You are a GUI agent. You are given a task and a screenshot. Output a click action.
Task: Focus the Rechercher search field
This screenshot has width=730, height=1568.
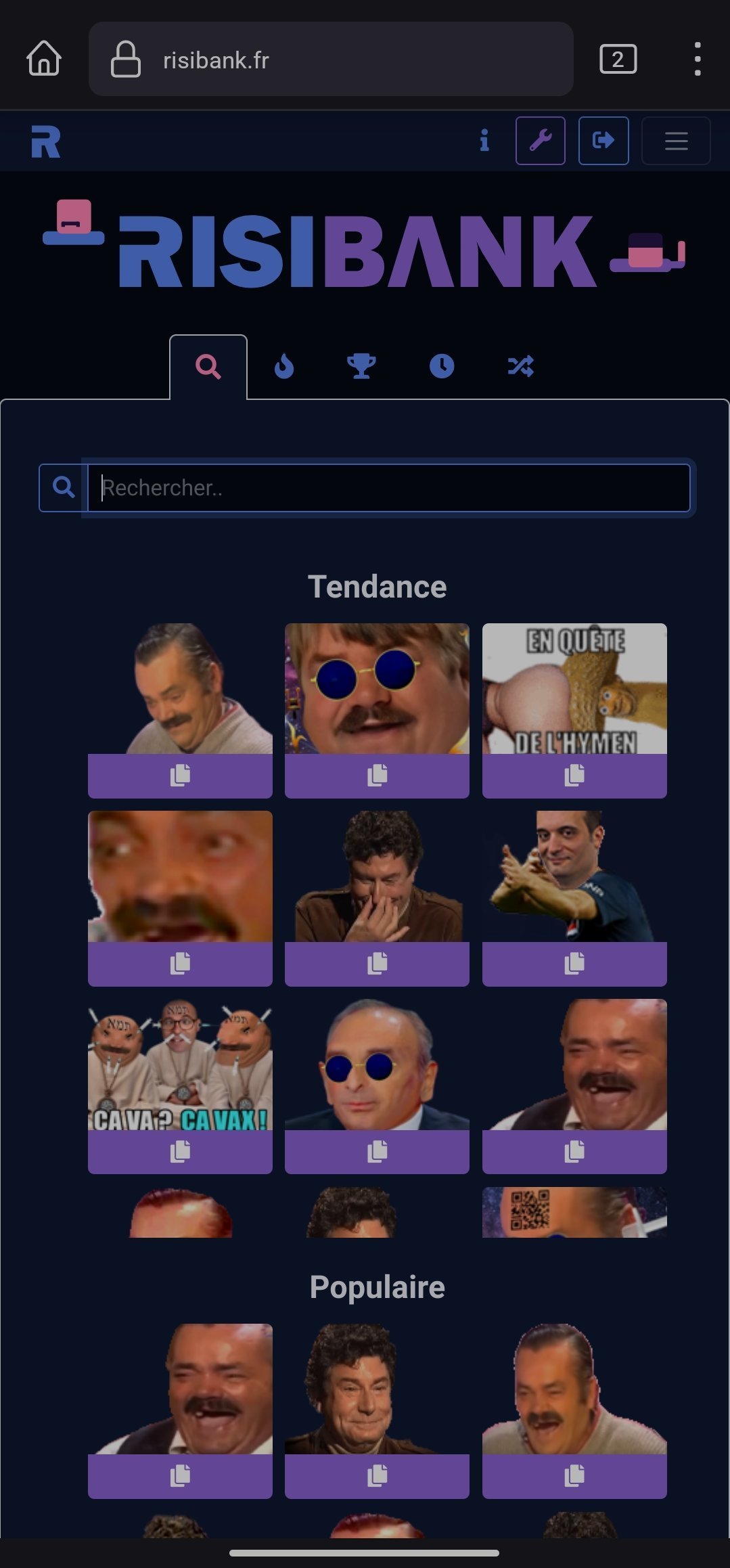tap(389, 487)
